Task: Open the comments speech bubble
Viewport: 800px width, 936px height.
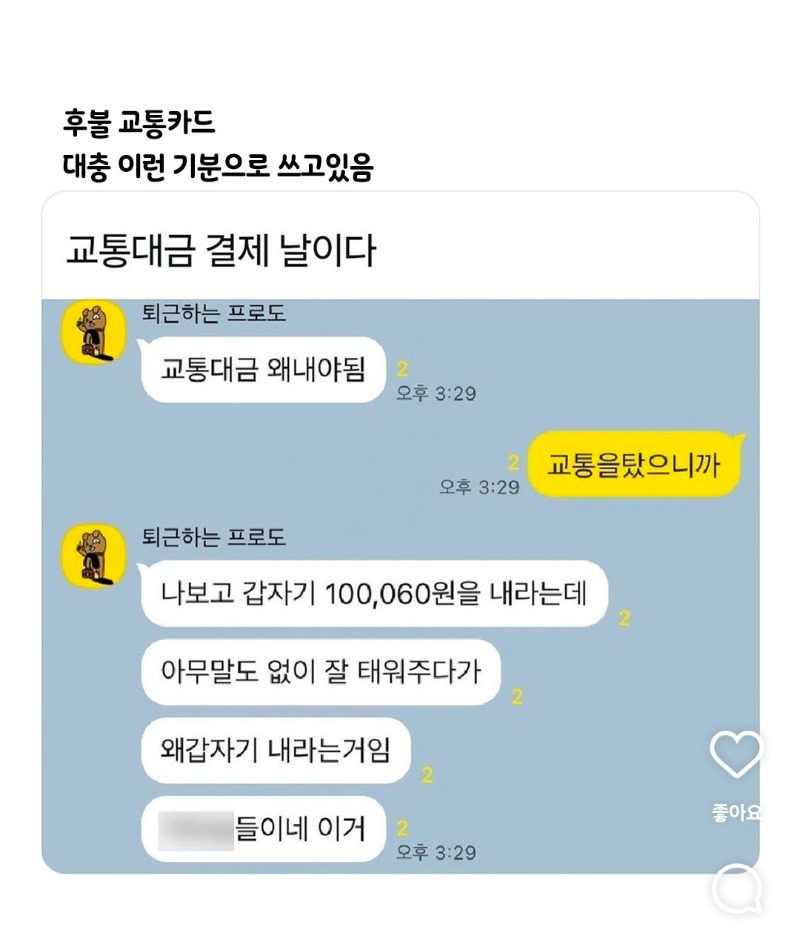Action: click(738, 890)
